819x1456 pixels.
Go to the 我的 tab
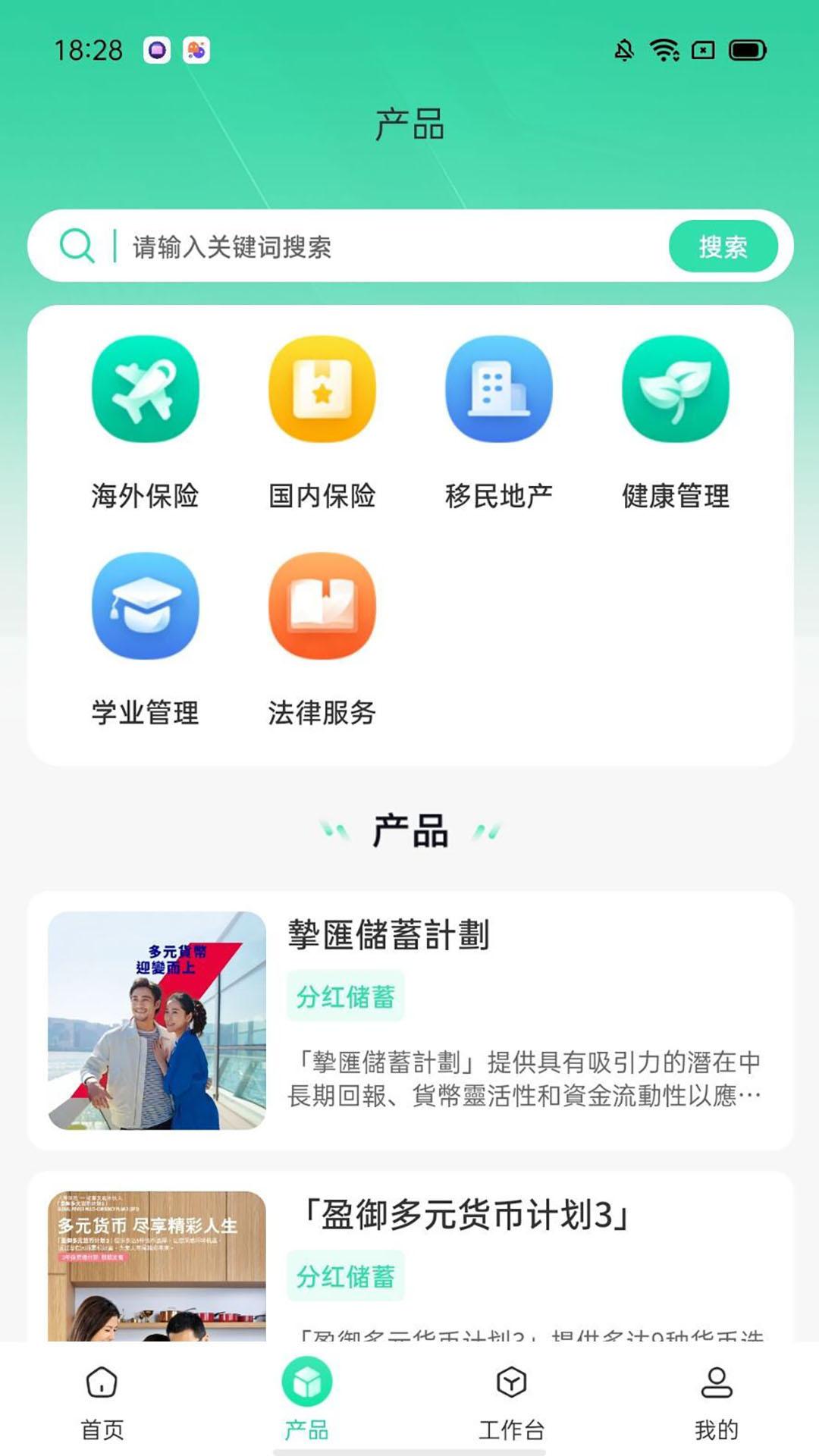(717, 1401)
